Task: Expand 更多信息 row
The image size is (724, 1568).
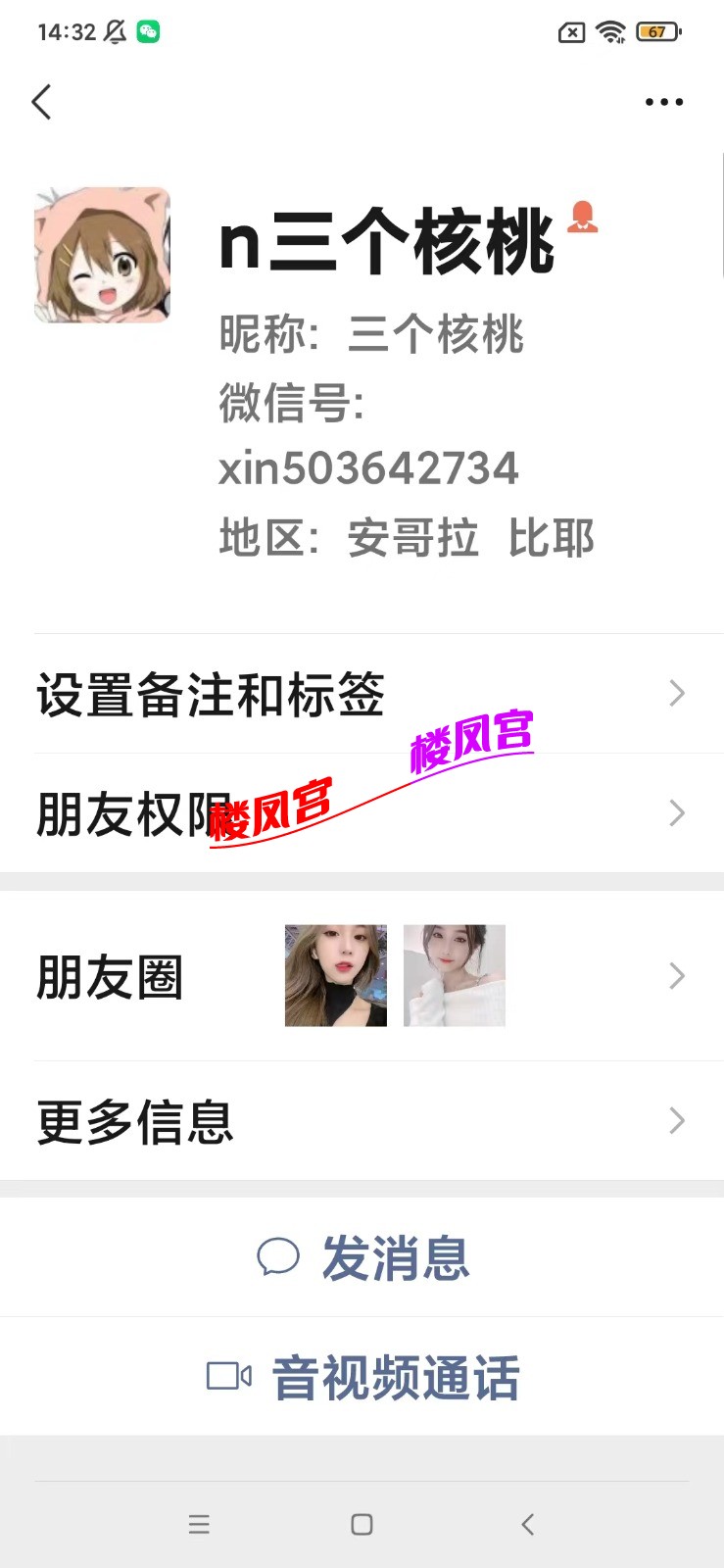Action: 361,1121
